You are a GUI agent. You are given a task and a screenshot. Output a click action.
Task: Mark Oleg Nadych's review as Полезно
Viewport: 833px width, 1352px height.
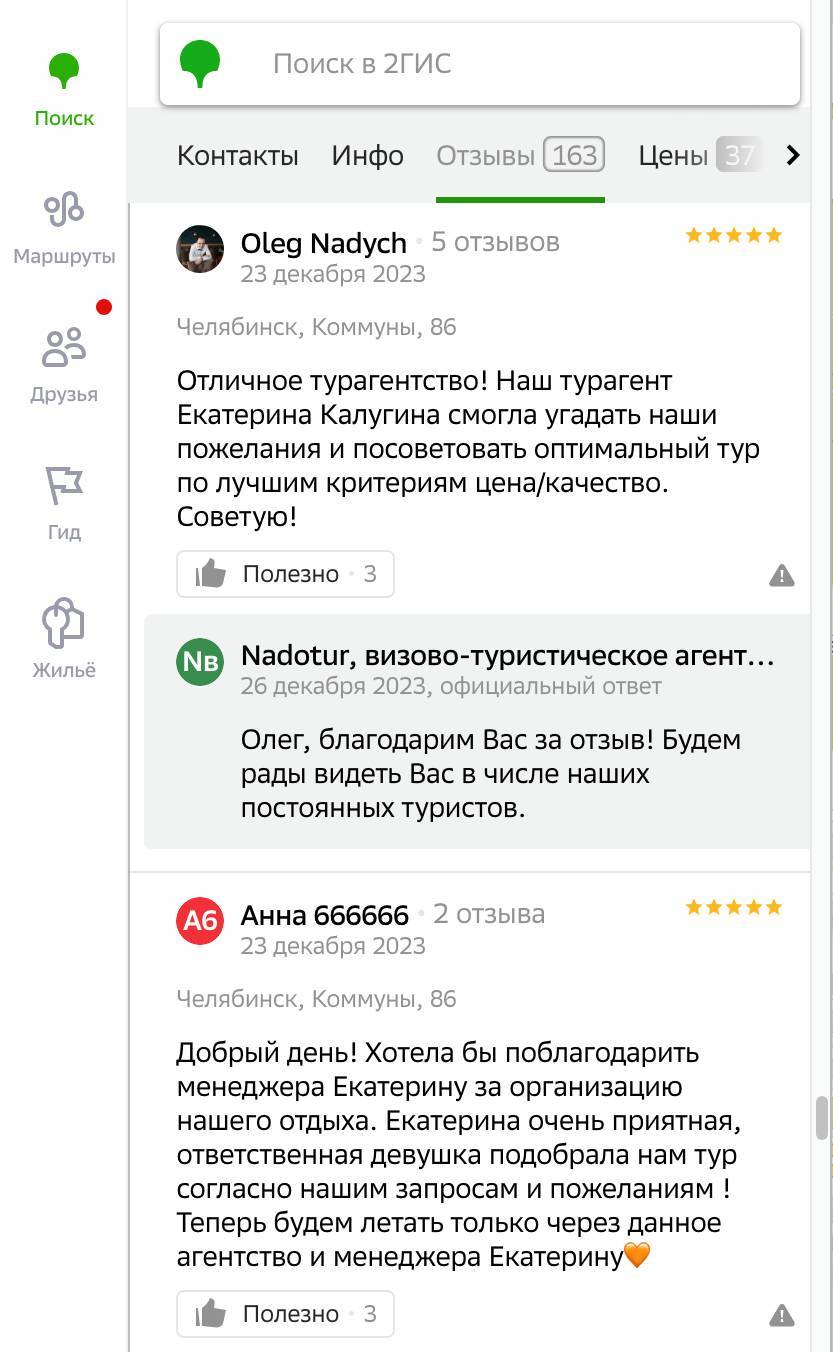pos(285,574)
